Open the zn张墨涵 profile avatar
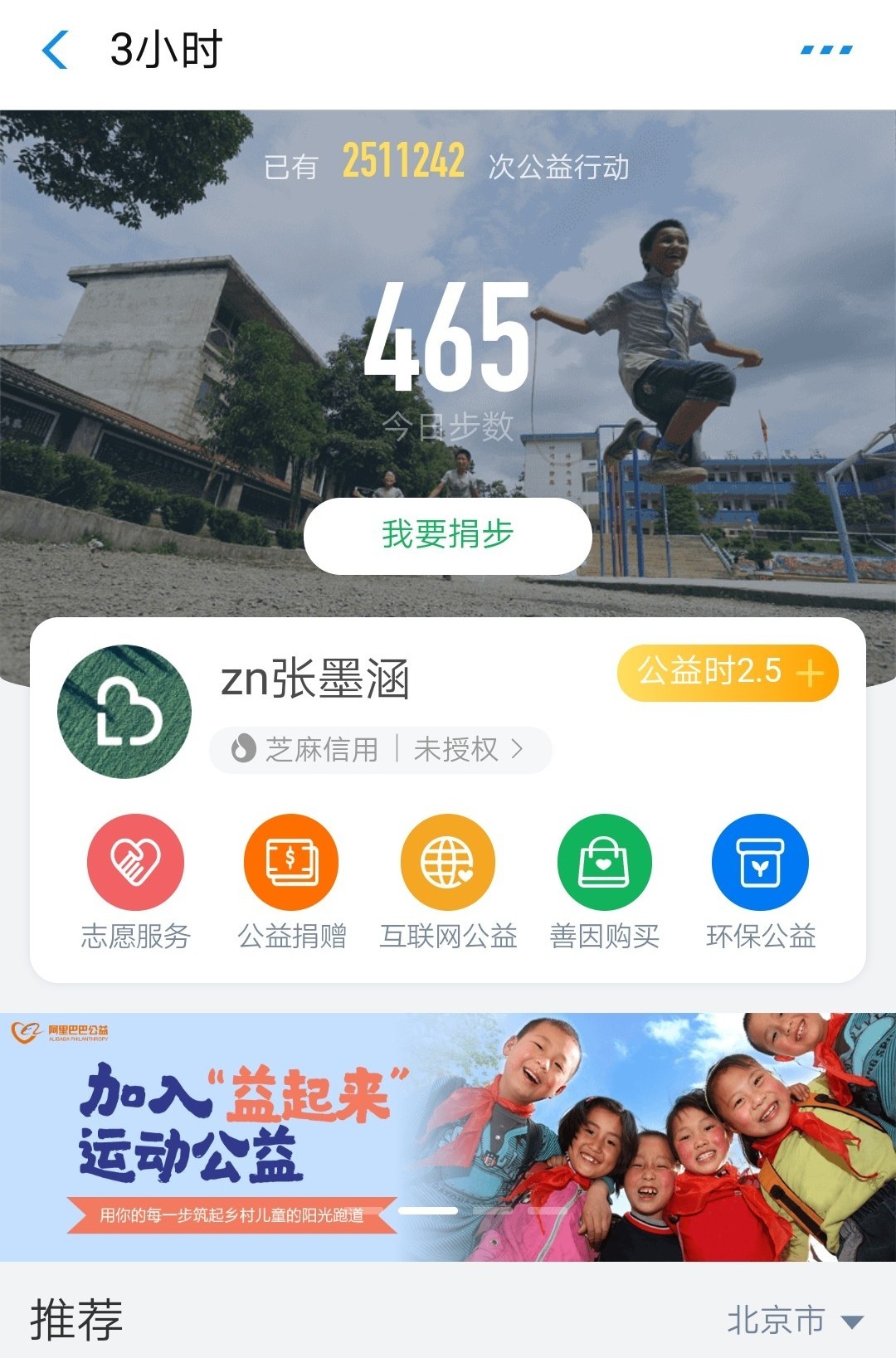896x1358 pixels. tap(124, 712)
